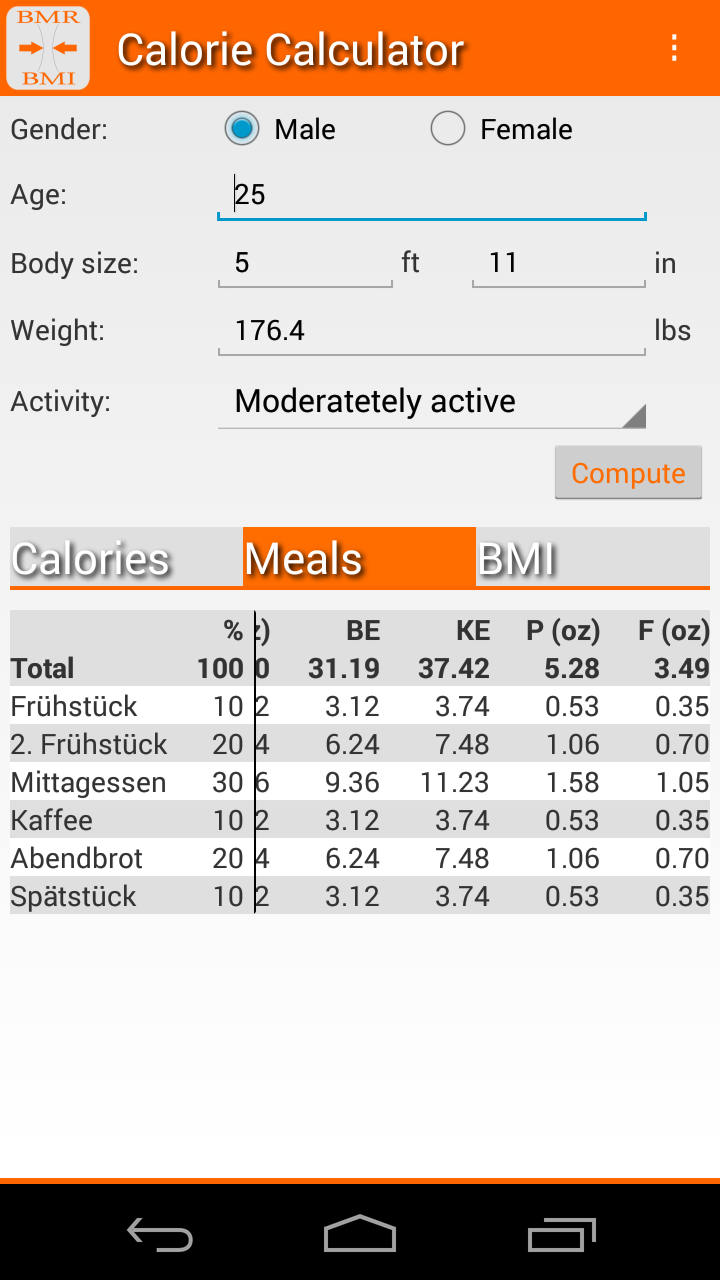Switch to the BMI tab
The image size is (720, 1280).
click(x=592, y=557)
